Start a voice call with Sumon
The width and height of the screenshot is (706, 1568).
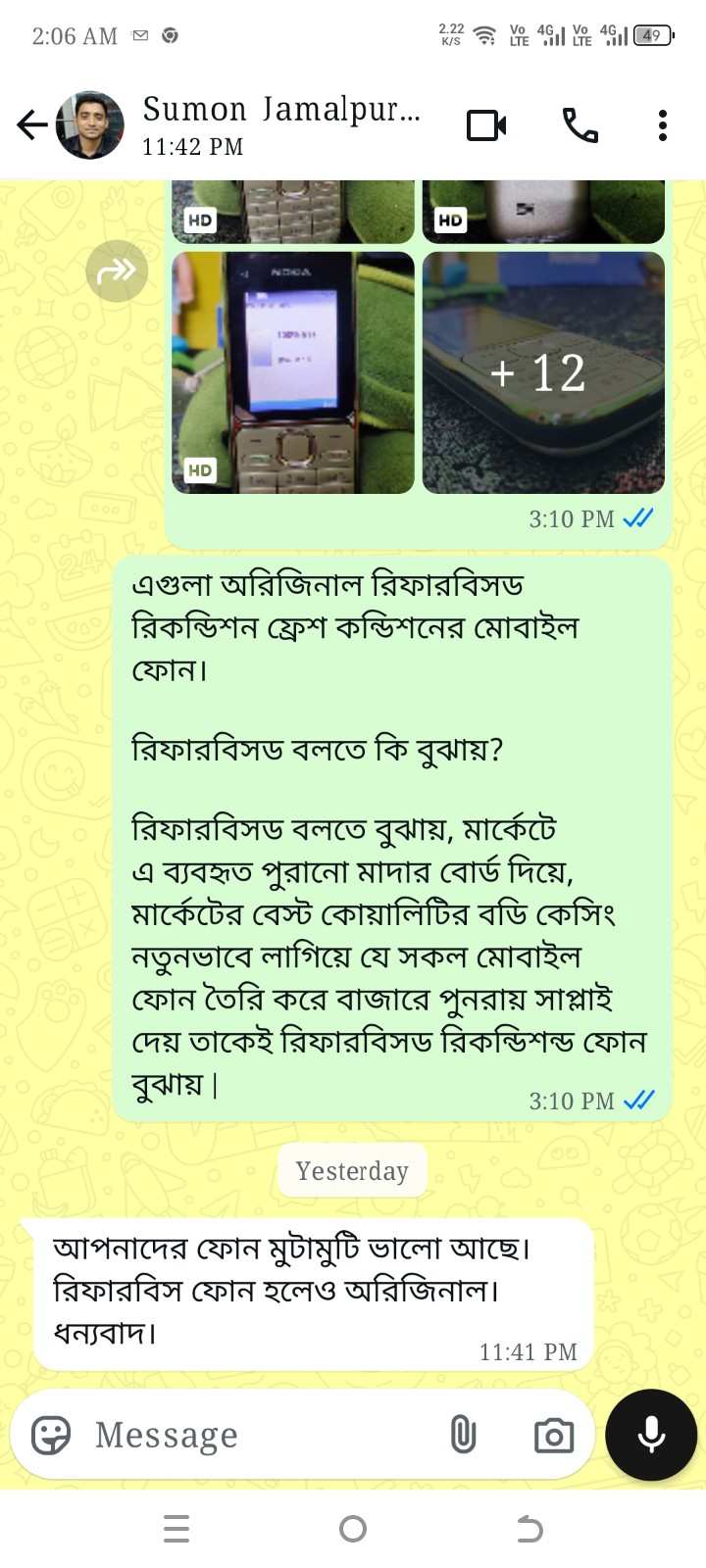pos(580,125)
